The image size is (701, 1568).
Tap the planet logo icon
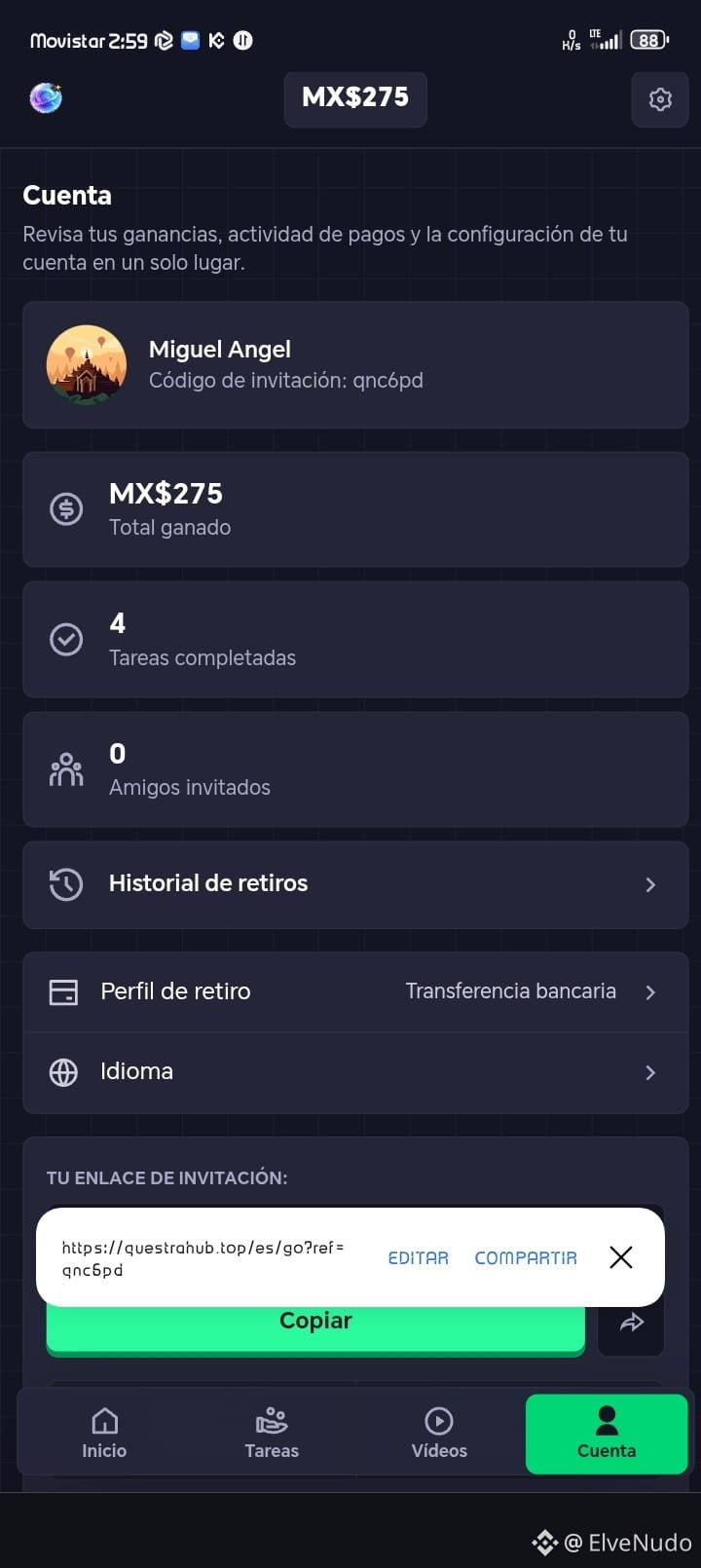coord(46,97)
